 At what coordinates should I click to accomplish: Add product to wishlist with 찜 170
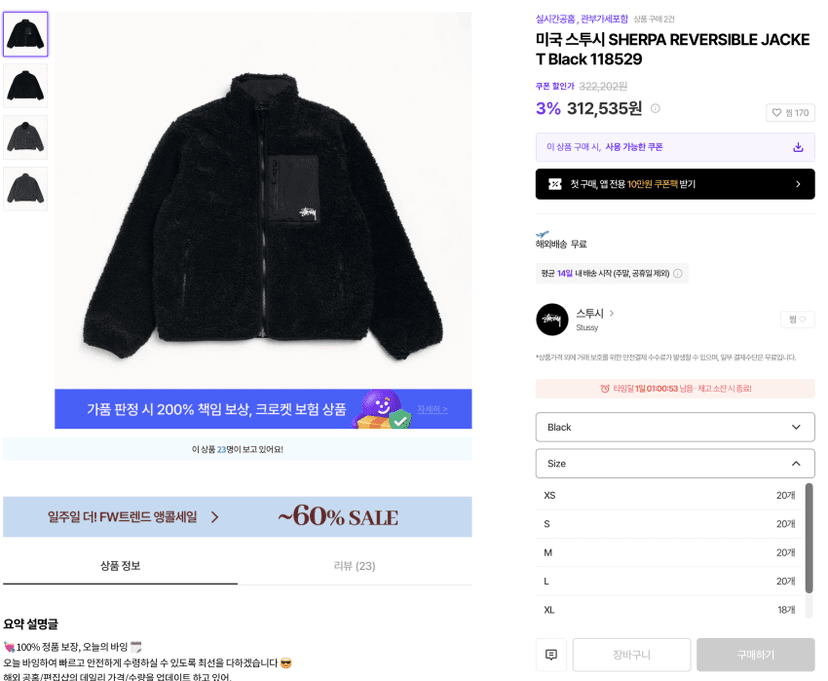click(x=790, y=112)
